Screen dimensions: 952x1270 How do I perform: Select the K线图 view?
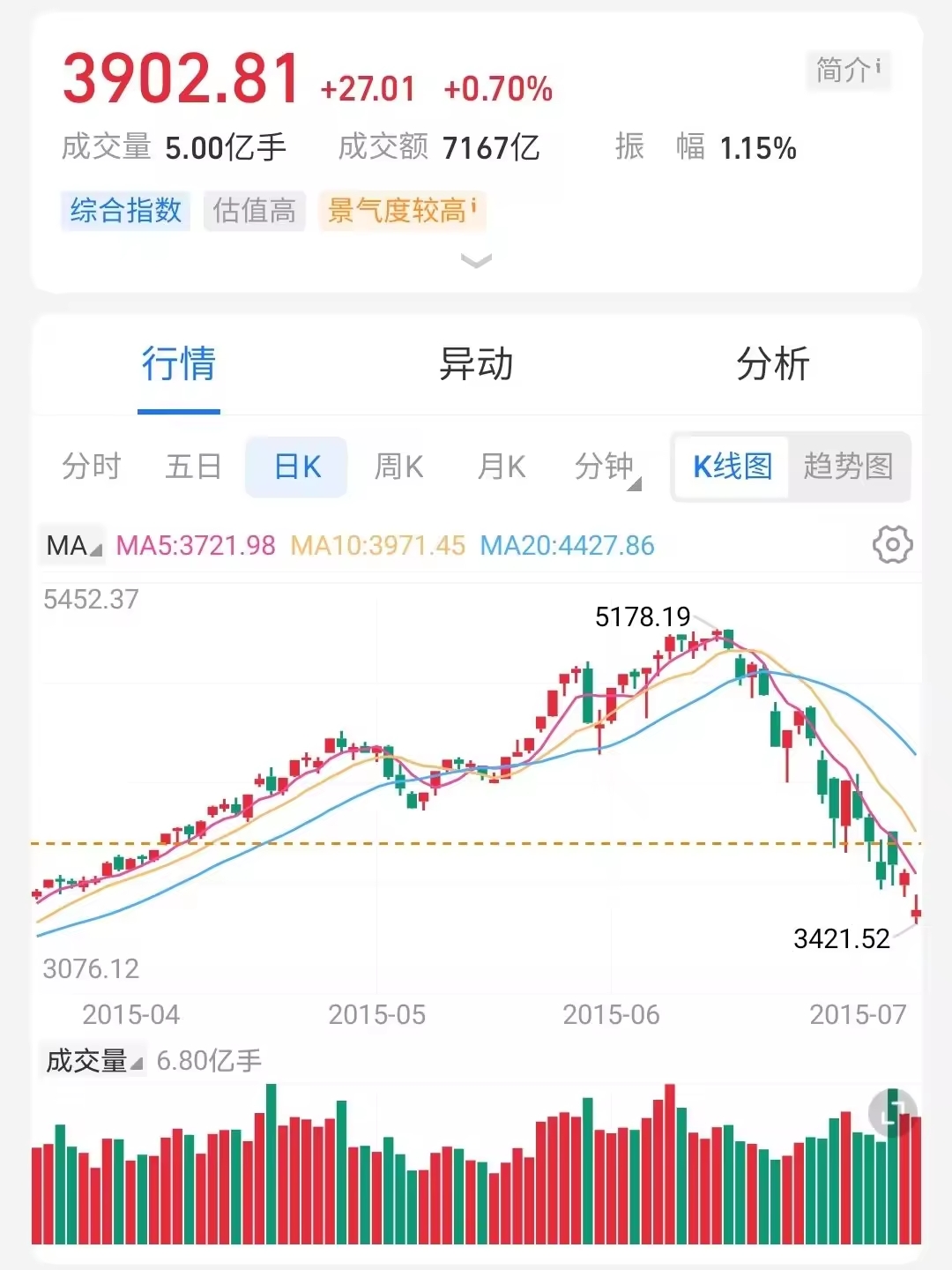tap(732, 467)
